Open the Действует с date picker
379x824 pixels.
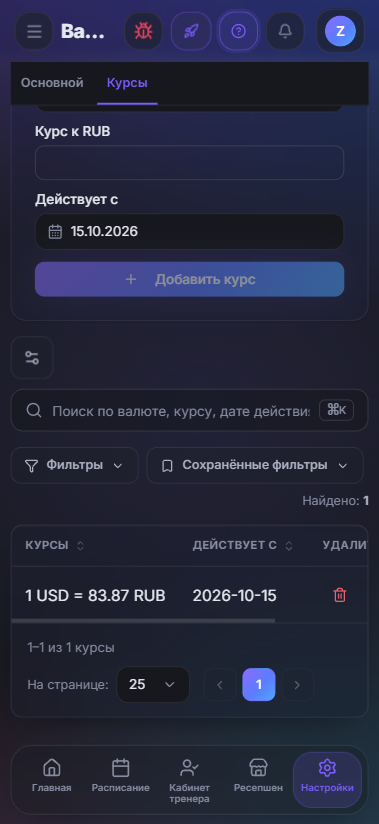click(189, 231)
